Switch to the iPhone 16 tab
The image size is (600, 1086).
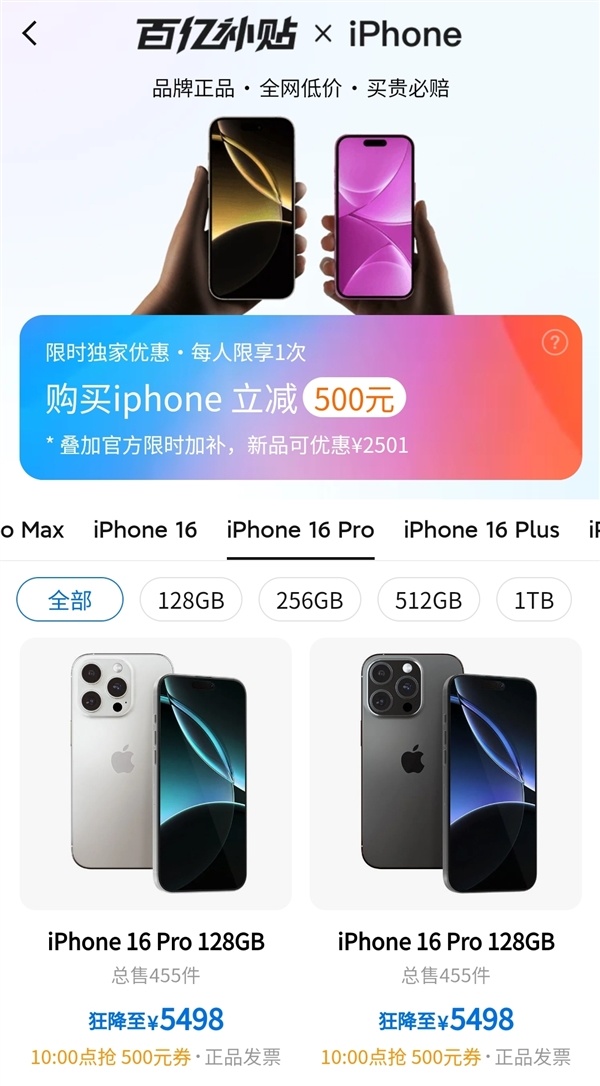pyautogui.click(x=145, y=530)
